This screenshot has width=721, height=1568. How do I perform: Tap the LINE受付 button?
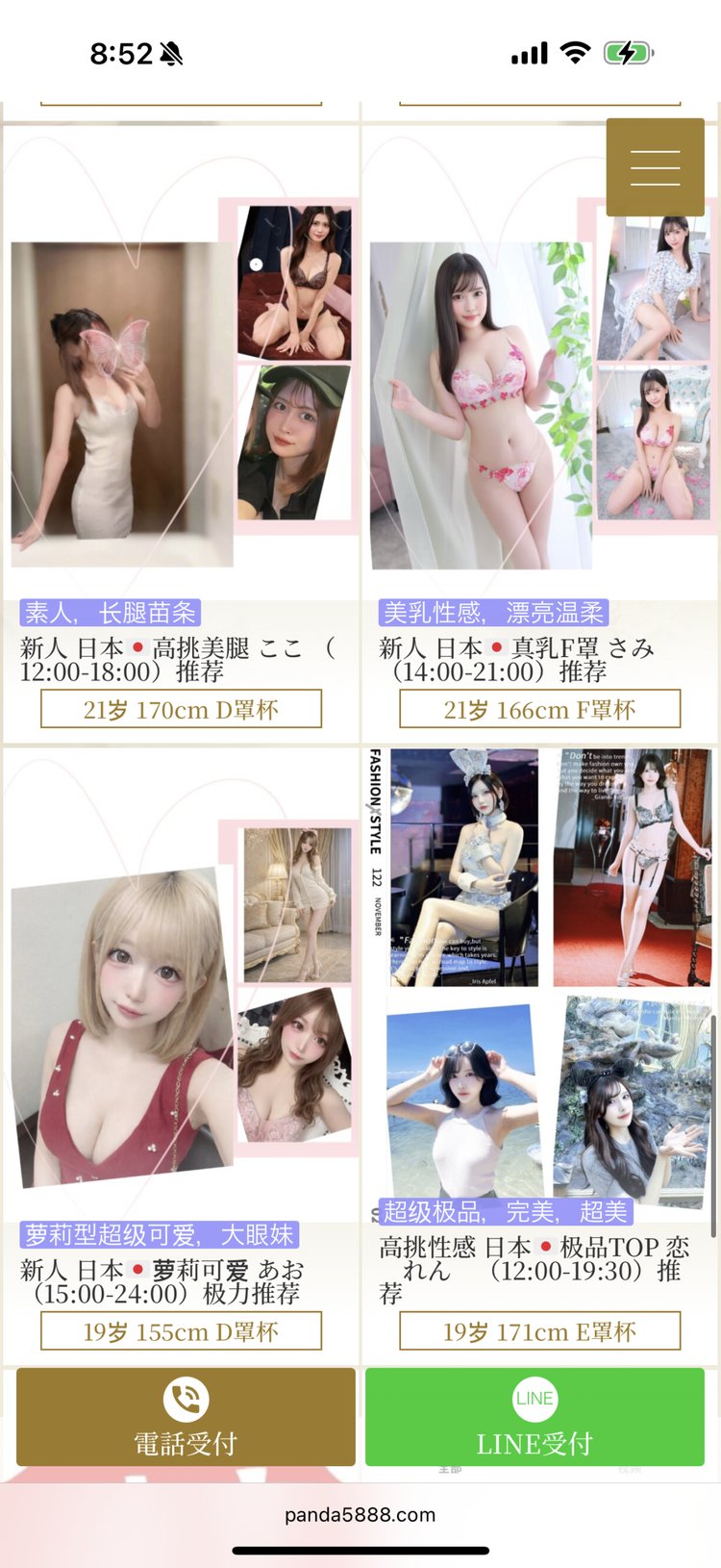click(x=535, y=1417)
